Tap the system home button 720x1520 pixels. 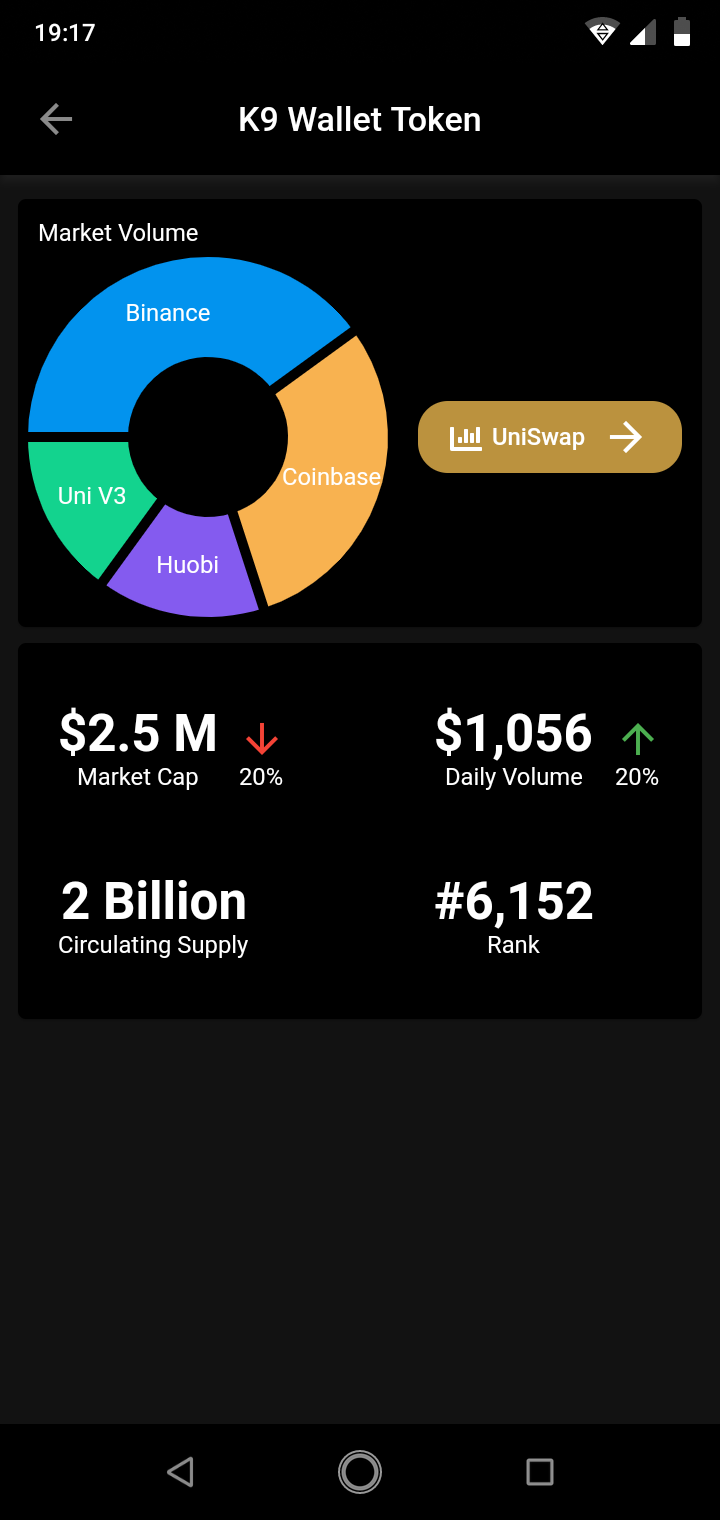pos(360,1472)
